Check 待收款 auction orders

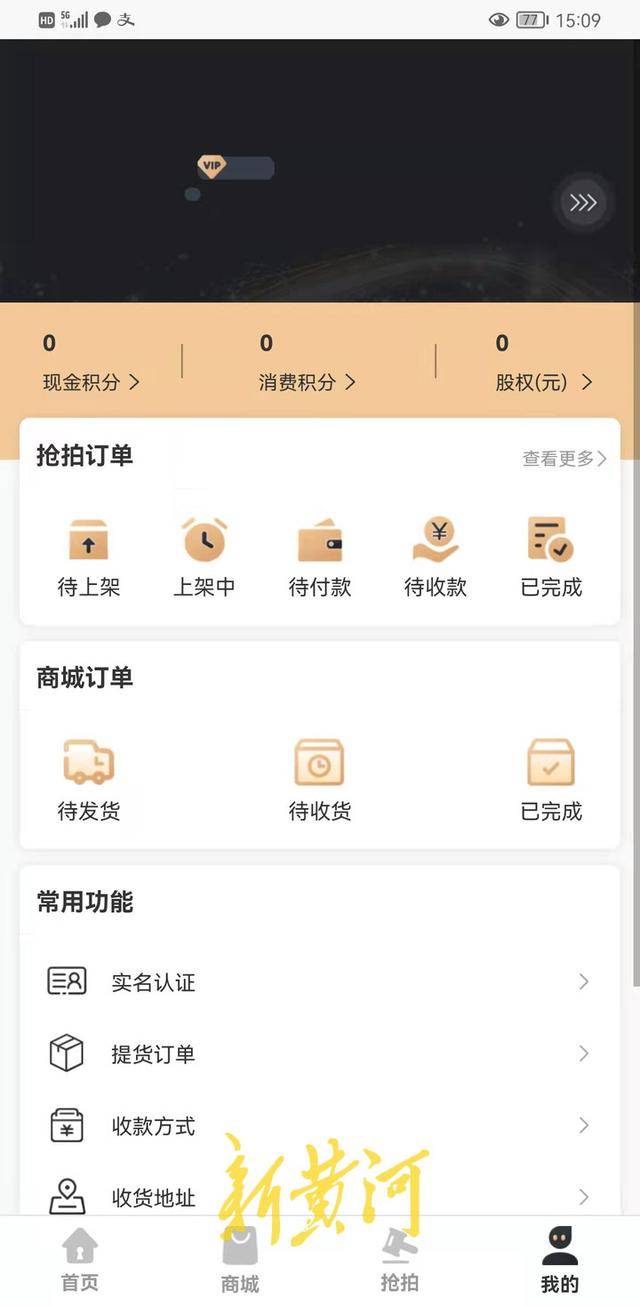tap(435, 558)
